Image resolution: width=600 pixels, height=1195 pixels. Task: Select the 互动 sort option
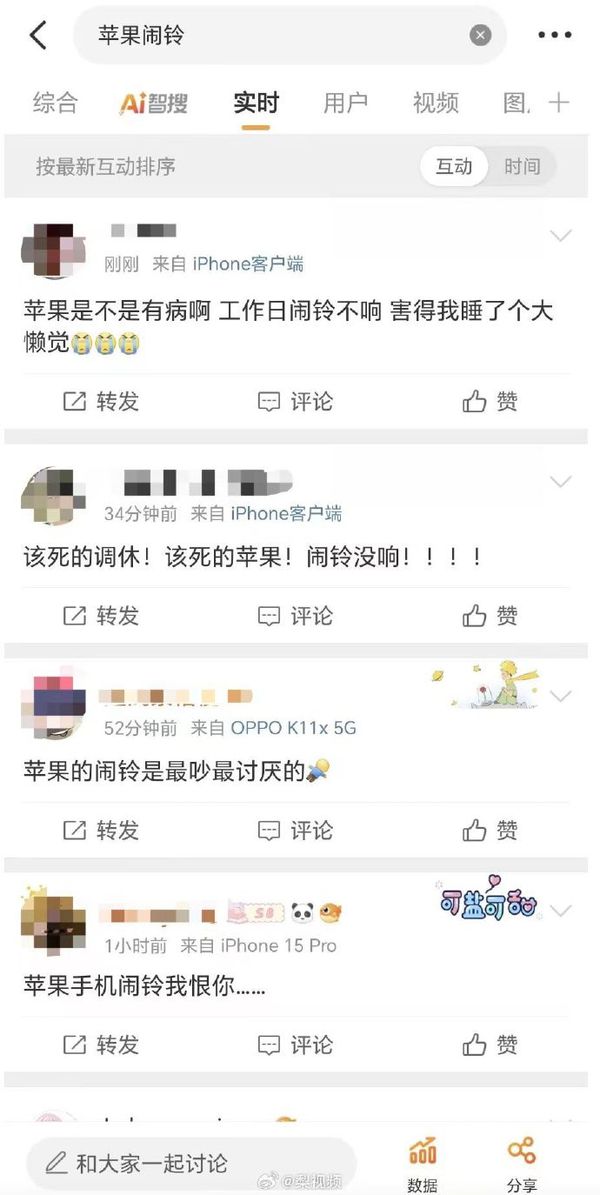[x=454, y=166]
